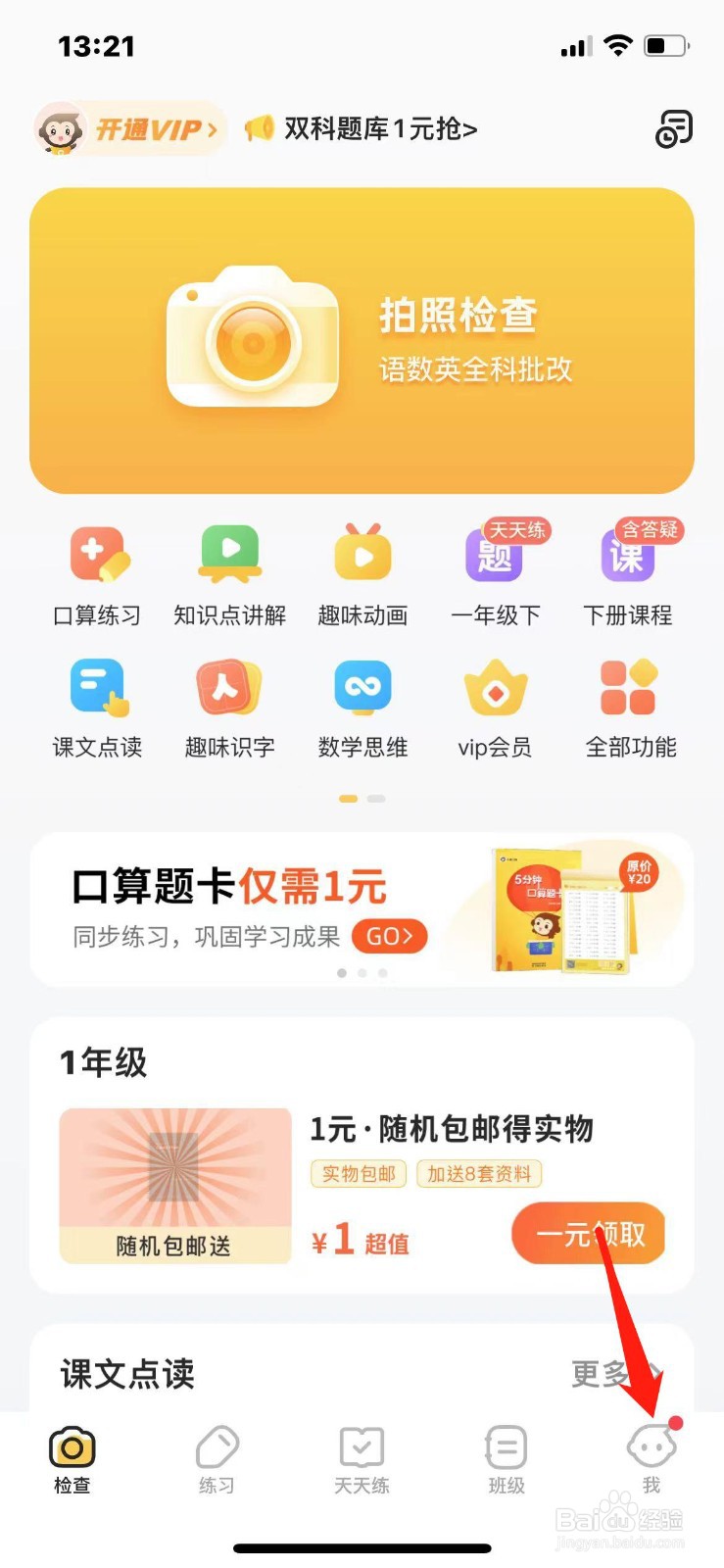The height and width of the screenshot is (1568, 724).
Task: Select the 课文点读 reading icon
Action: tap(96, 704)
